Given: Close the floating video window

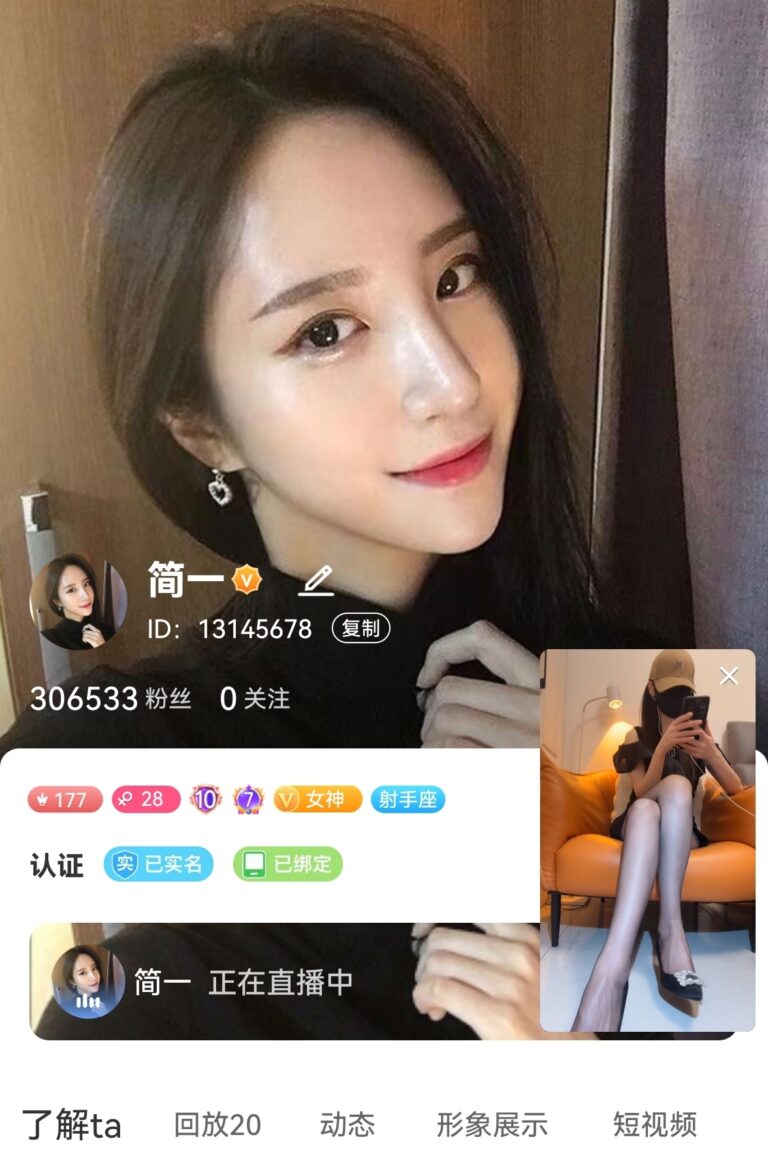Looking at the screenshot, I should click(729, 676).
